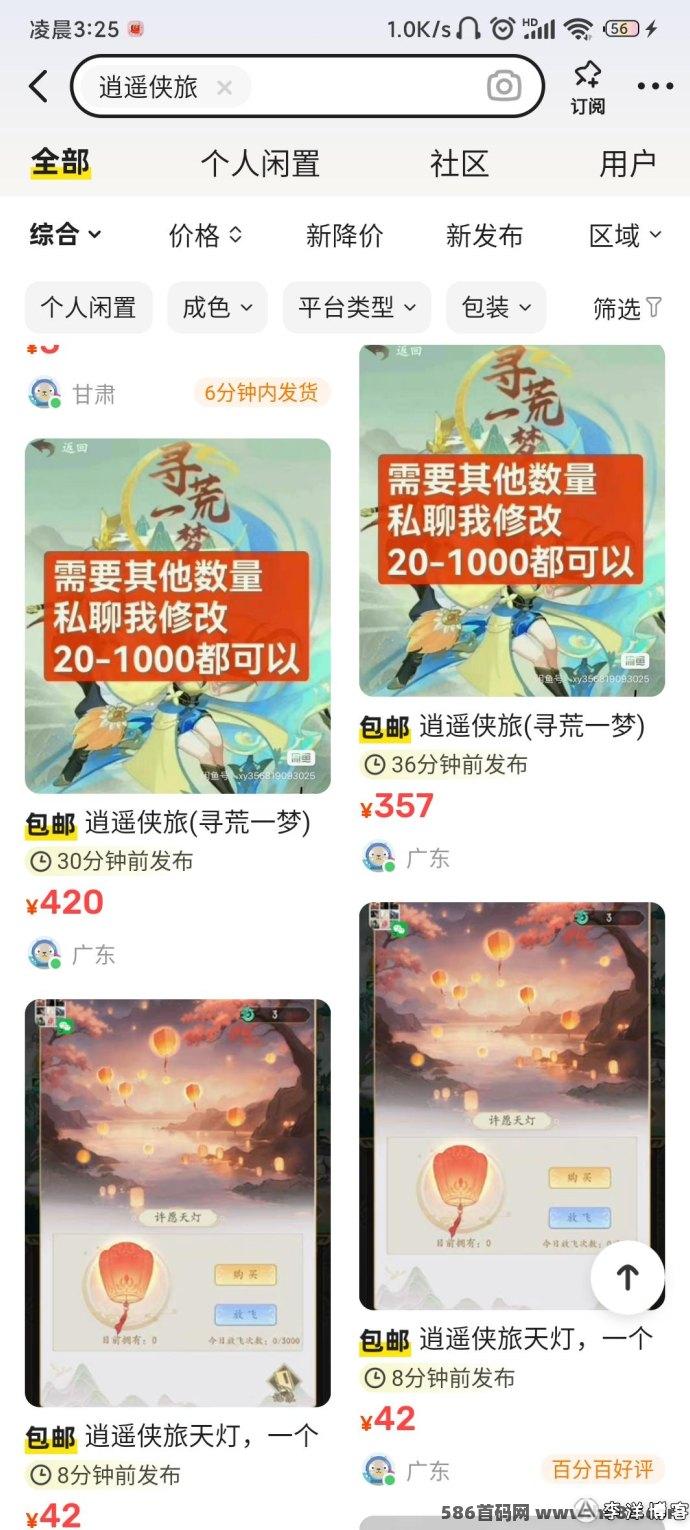This screenshot has width=690, height=1530.
Task: Sort by 新发布
Action: point(484,235)
